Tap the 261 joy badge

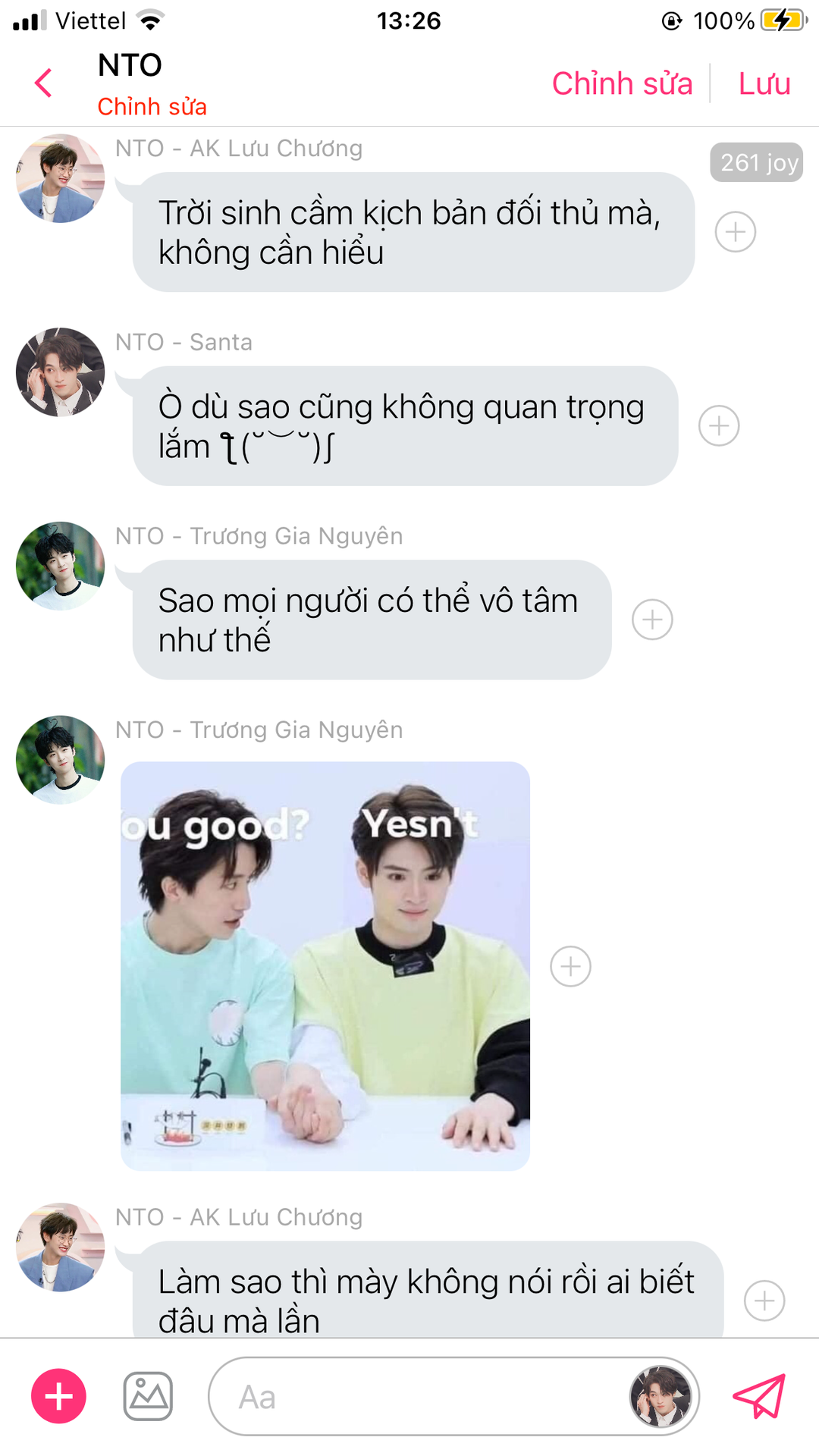click(756, 162)
